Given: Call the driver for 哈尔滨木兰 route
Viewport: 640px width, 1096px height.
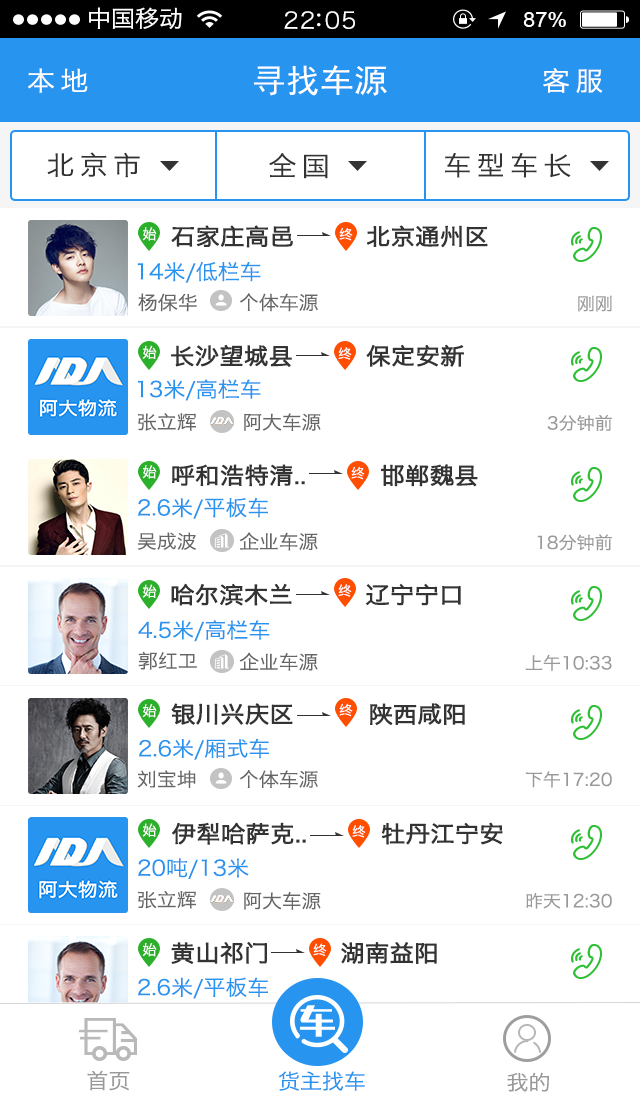Looking at the screenshot, I should [x=586, y=603].
